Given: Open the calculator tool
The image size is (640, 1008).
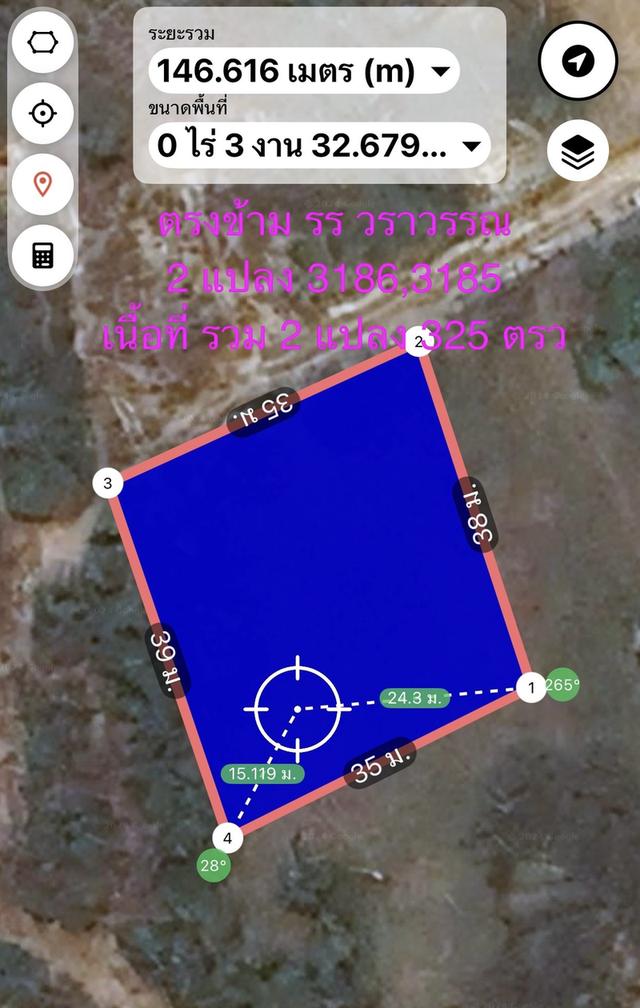Looking at the screenshot, I should pyautogui.click(x=42, y=256).
